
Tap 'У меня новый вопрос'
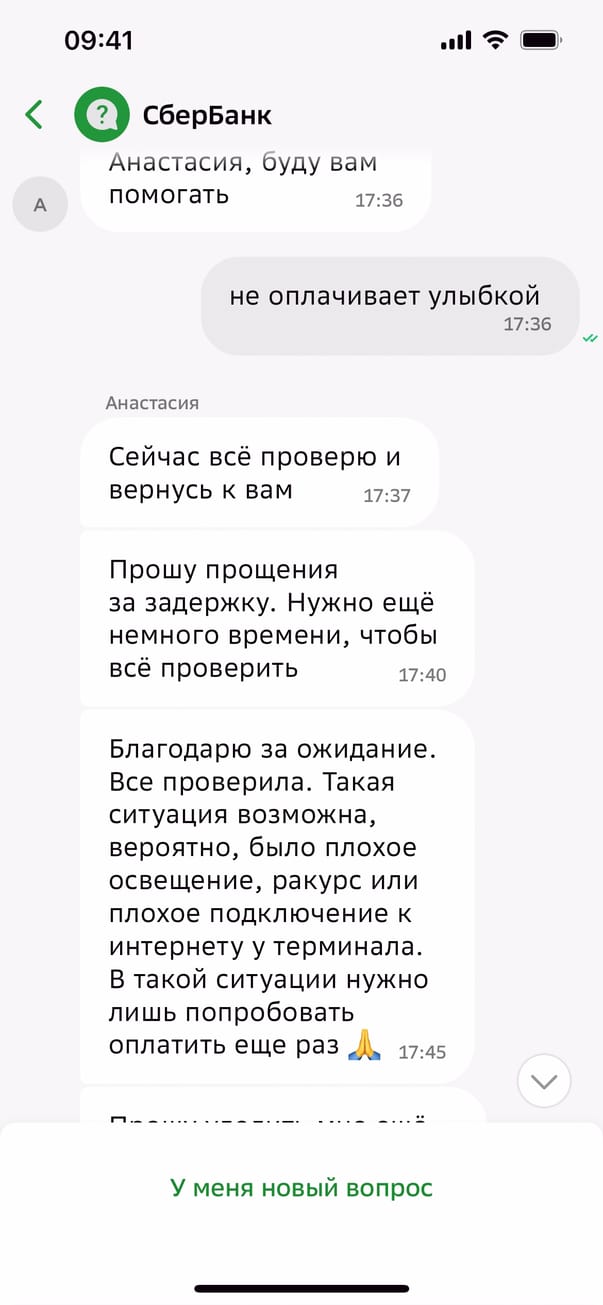[x=301, y=1188]
